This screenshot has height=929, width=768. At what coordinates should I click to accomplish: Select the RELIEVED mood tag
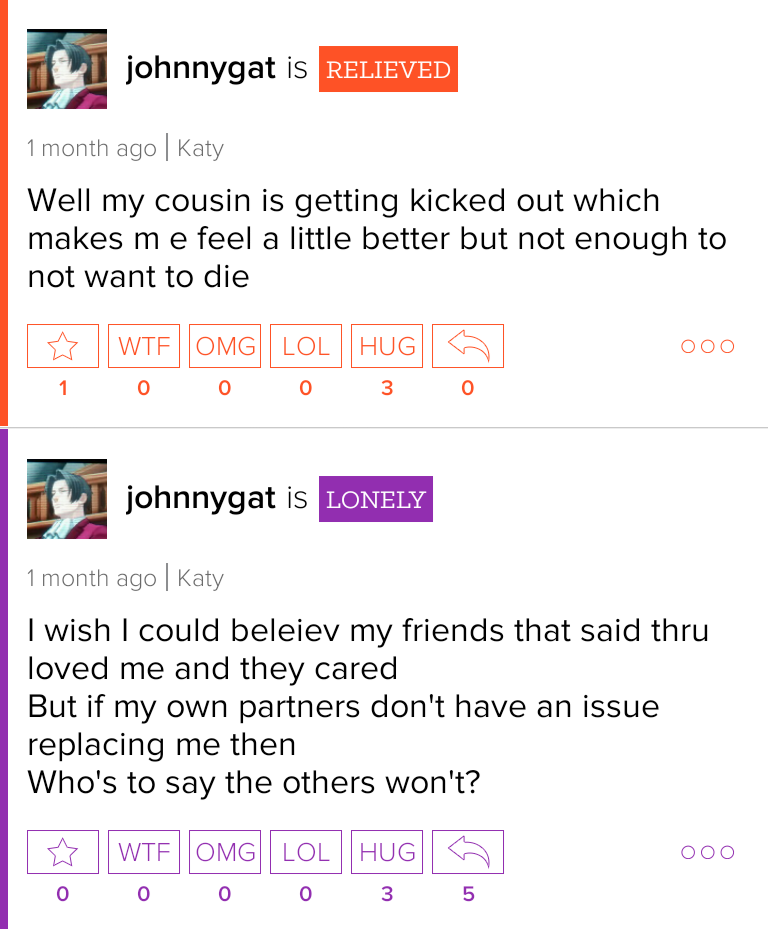click(x=388, y=69)
